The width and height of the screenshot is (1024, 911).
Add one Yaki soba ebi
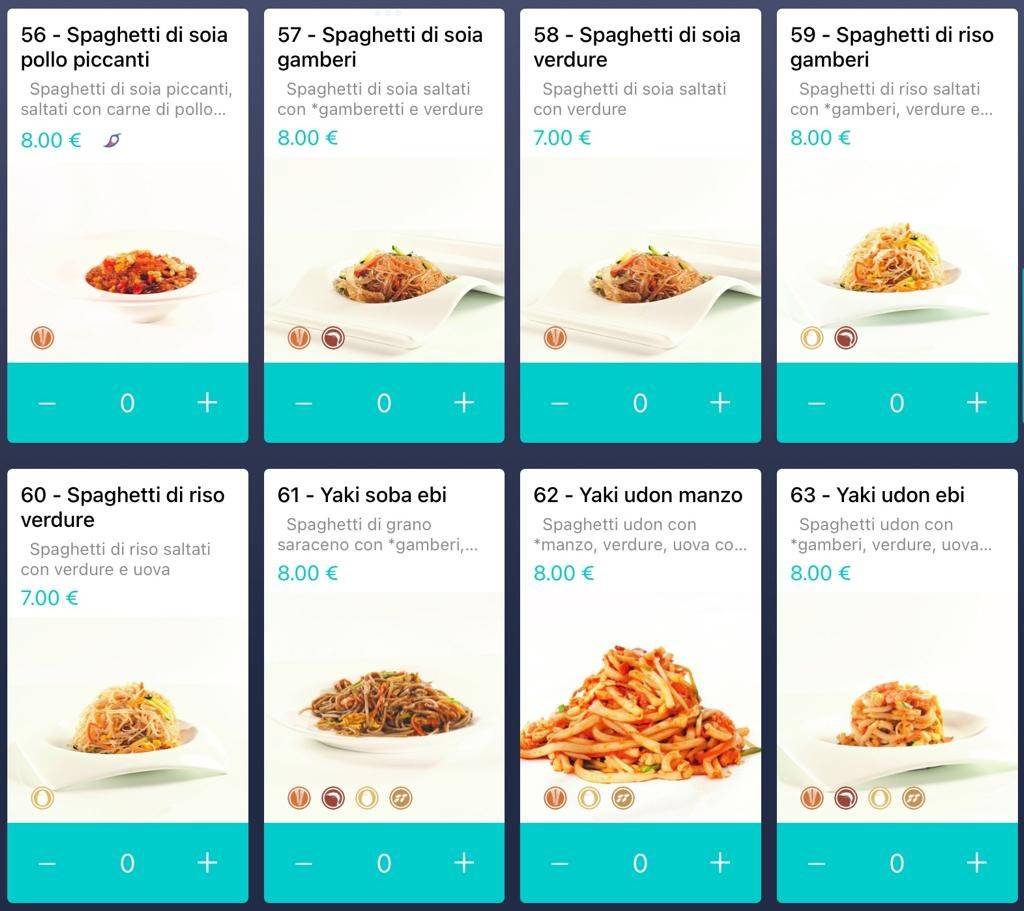pyautogui.click(x=464, y=863)
